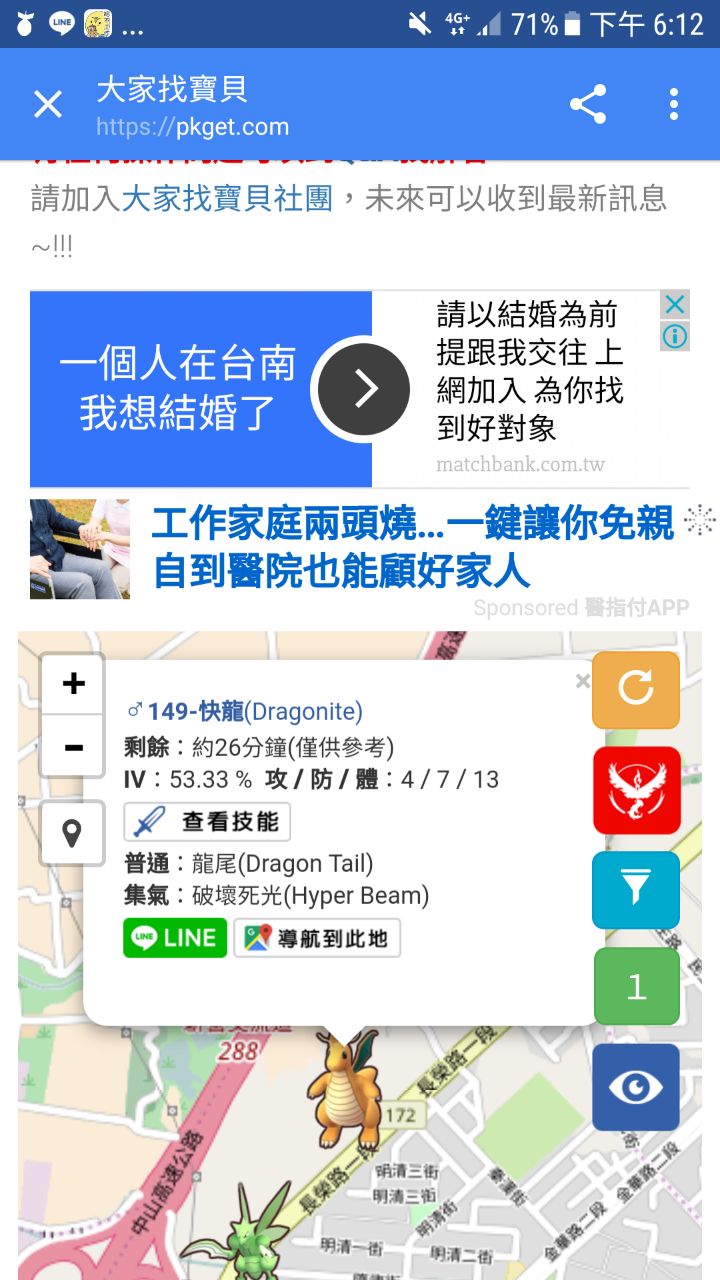Tap 查看技能 to view moves

point(207,822)
